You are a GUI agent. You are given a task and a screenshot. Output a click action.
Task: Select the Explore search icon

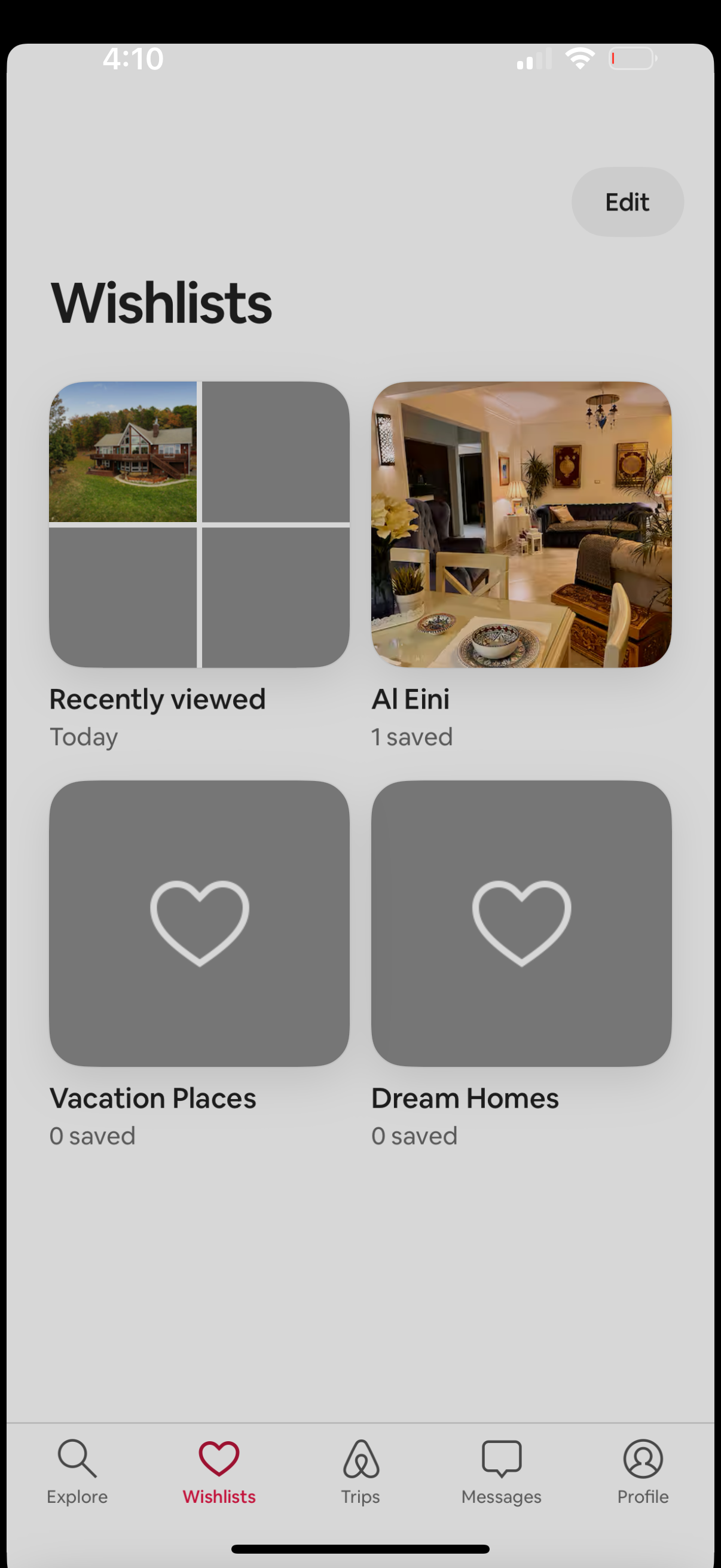click(x=77, y=1459)
